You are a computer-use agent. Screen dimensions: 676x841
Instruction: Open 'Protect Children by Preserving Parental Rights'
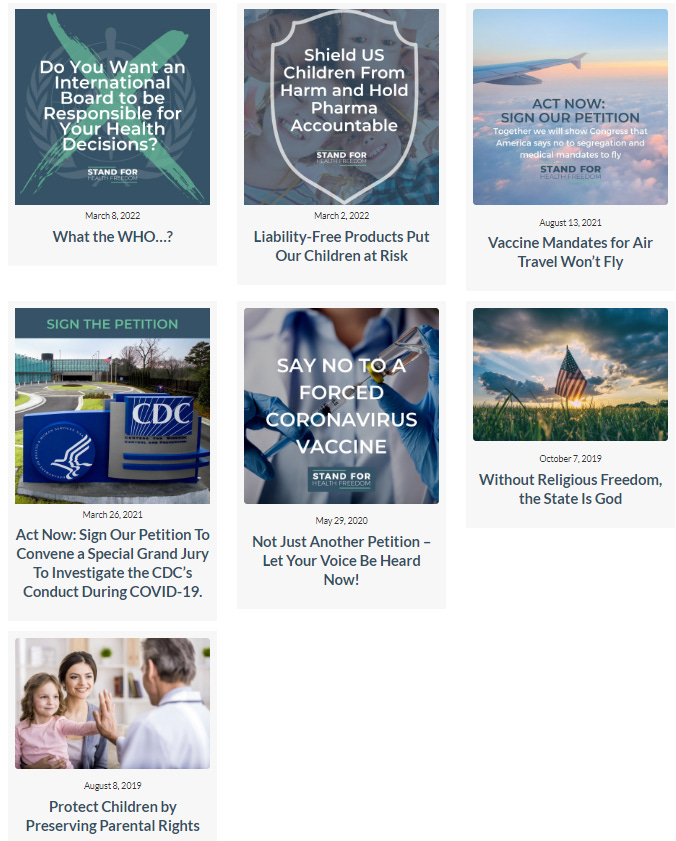(x=112, y=816)
